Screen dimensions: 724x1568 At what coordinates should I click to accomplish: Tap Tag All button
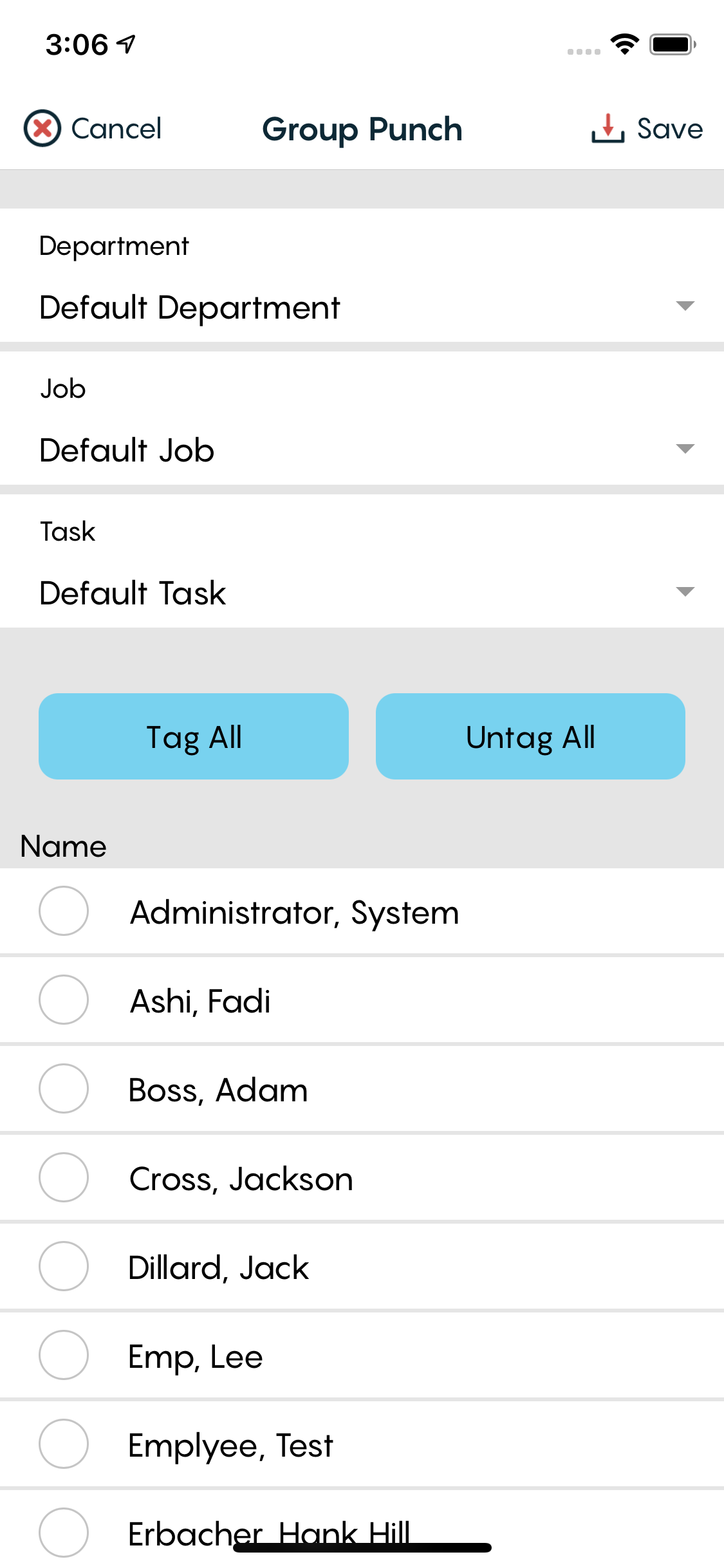point(194,736)
